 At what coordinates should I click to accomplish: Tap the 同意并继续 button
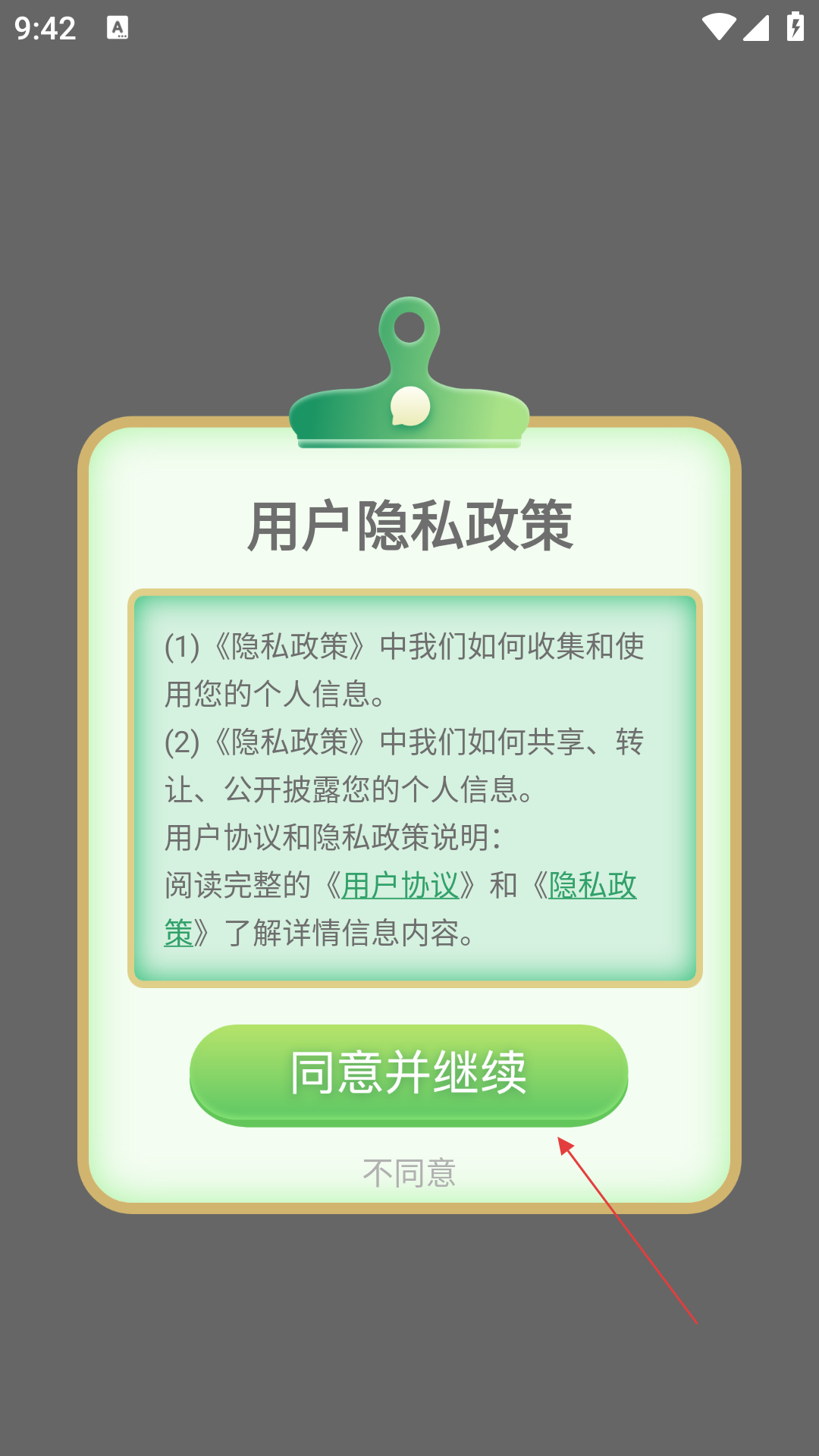click(409, 1074)
